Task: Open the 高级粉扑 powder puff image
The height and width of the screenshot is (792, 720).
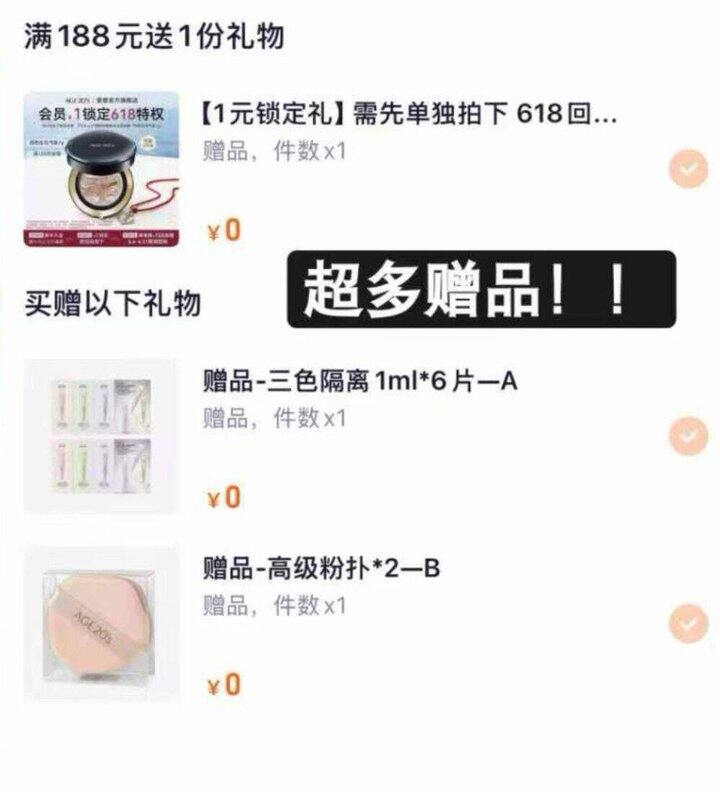Action: coord(102,624)
